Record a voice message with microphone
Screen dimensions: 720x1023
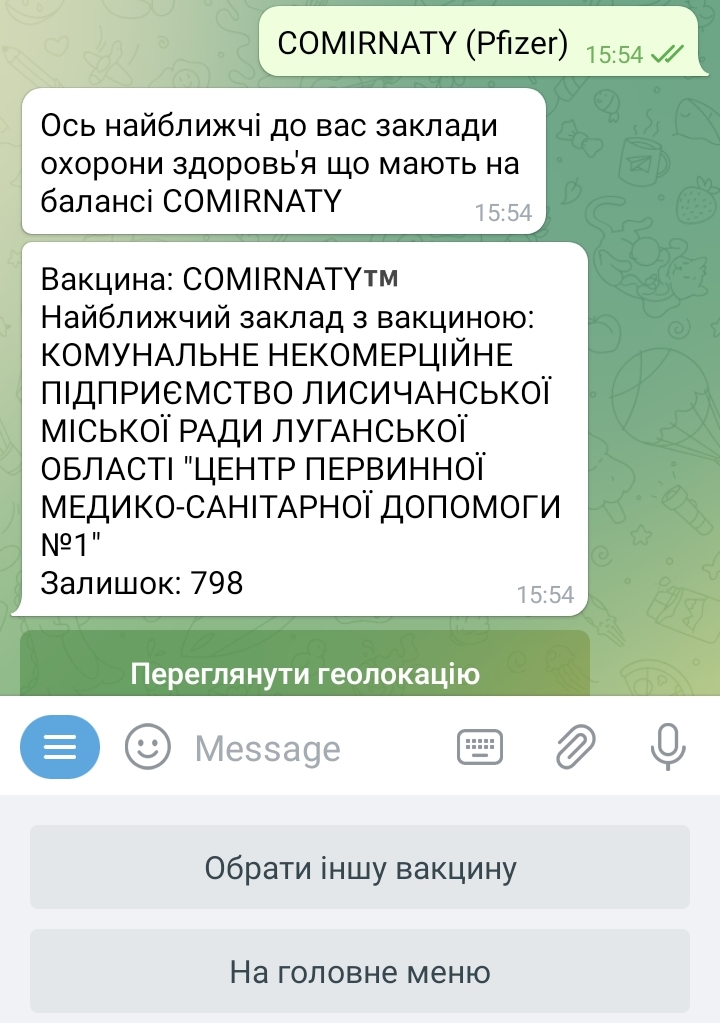667,747
